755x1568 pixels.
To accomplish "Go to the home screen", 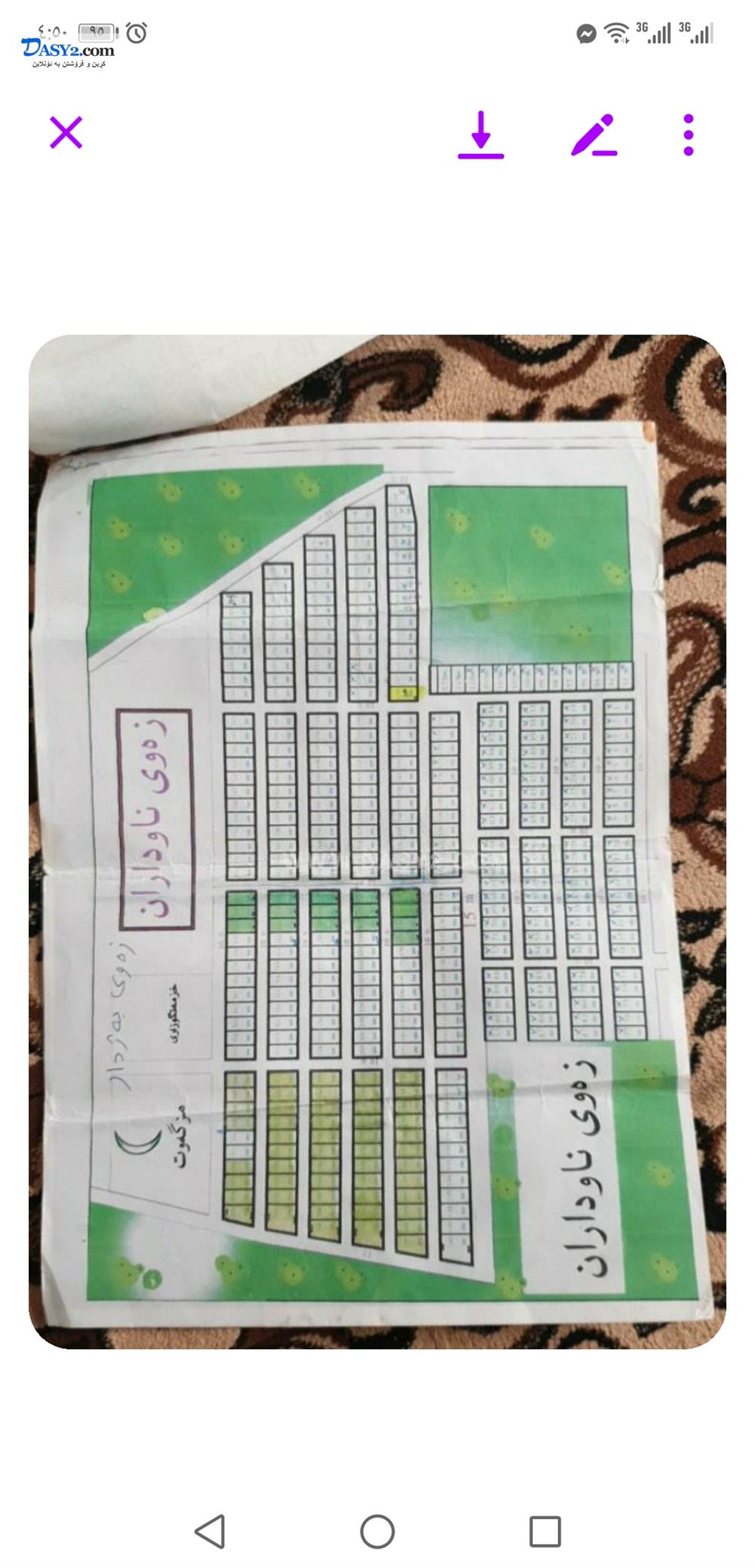I will [377, 1532].
